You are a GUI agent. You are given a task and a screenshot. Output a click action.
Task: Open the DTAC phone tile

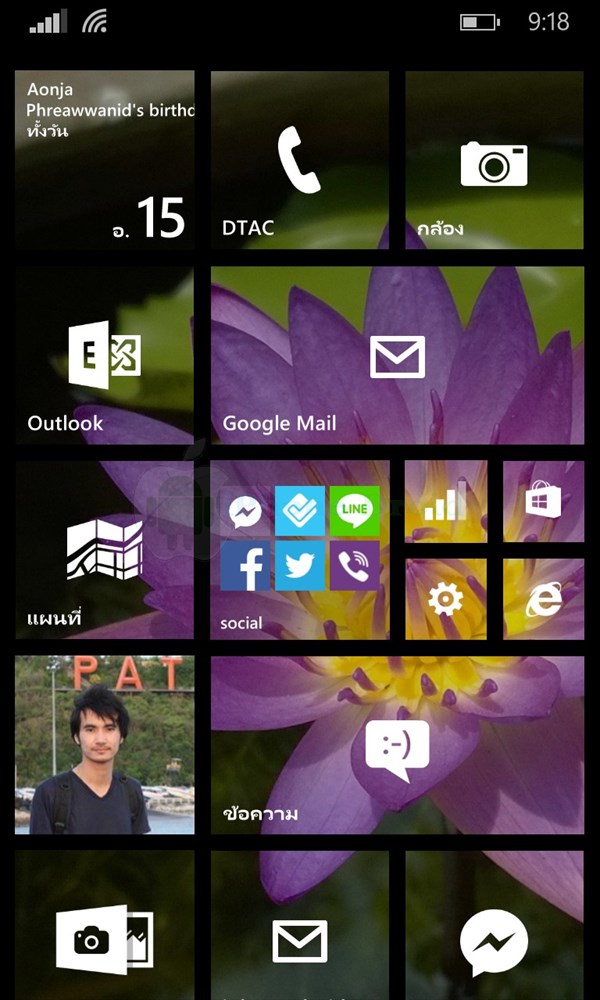point(300,159)
